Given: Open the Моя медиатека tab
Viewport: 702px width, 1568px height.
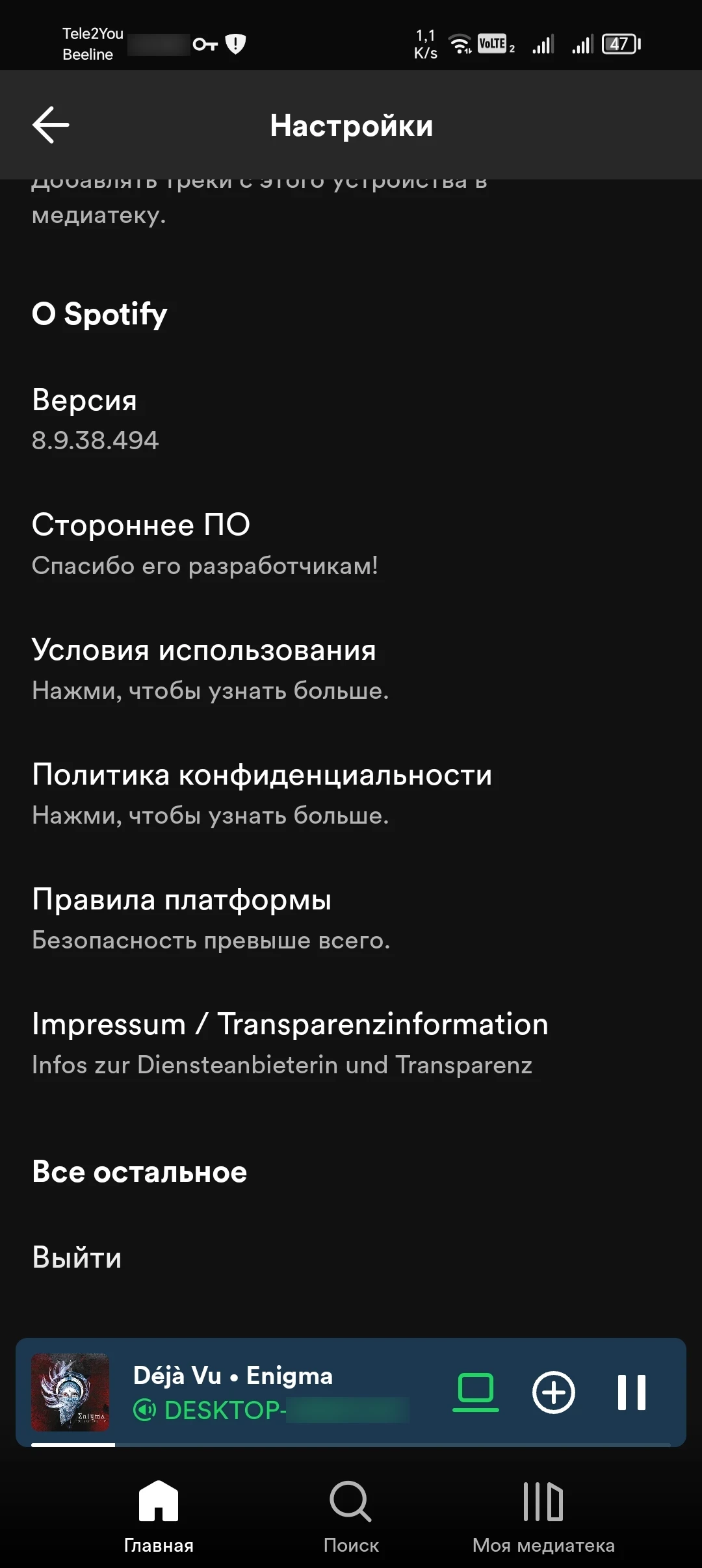Looking at the screenshot, I should pyautogui.click(x=543, y=1515).
